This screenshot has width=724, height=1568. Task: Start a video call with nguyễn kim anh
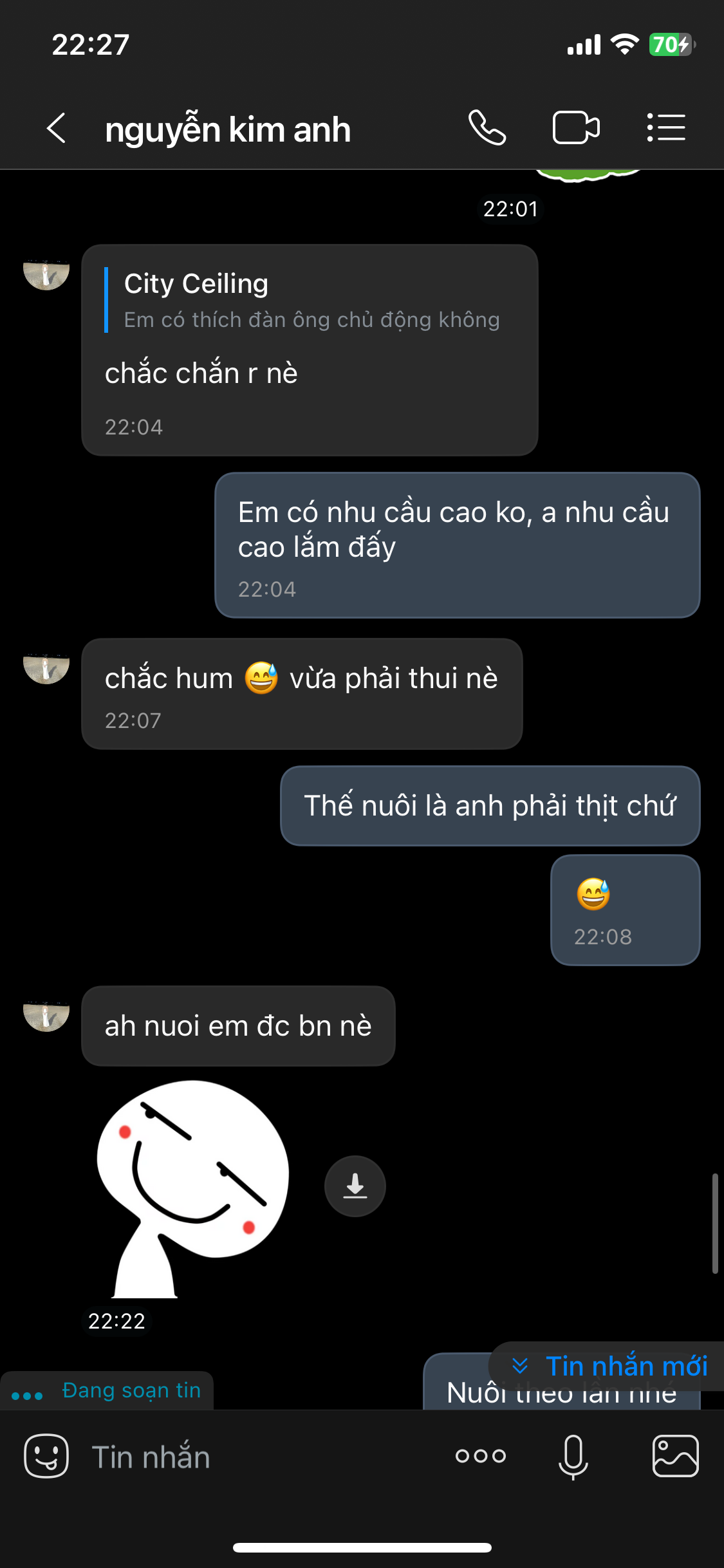pos(576,128)
